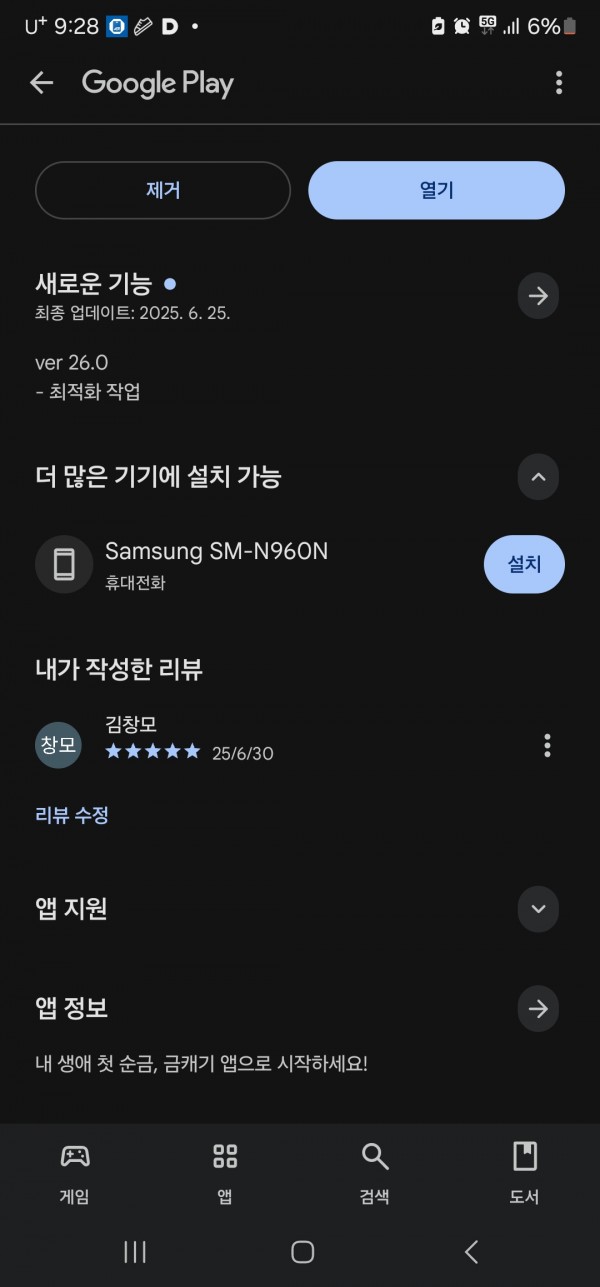Go back using the Google Play arrow

41,83
